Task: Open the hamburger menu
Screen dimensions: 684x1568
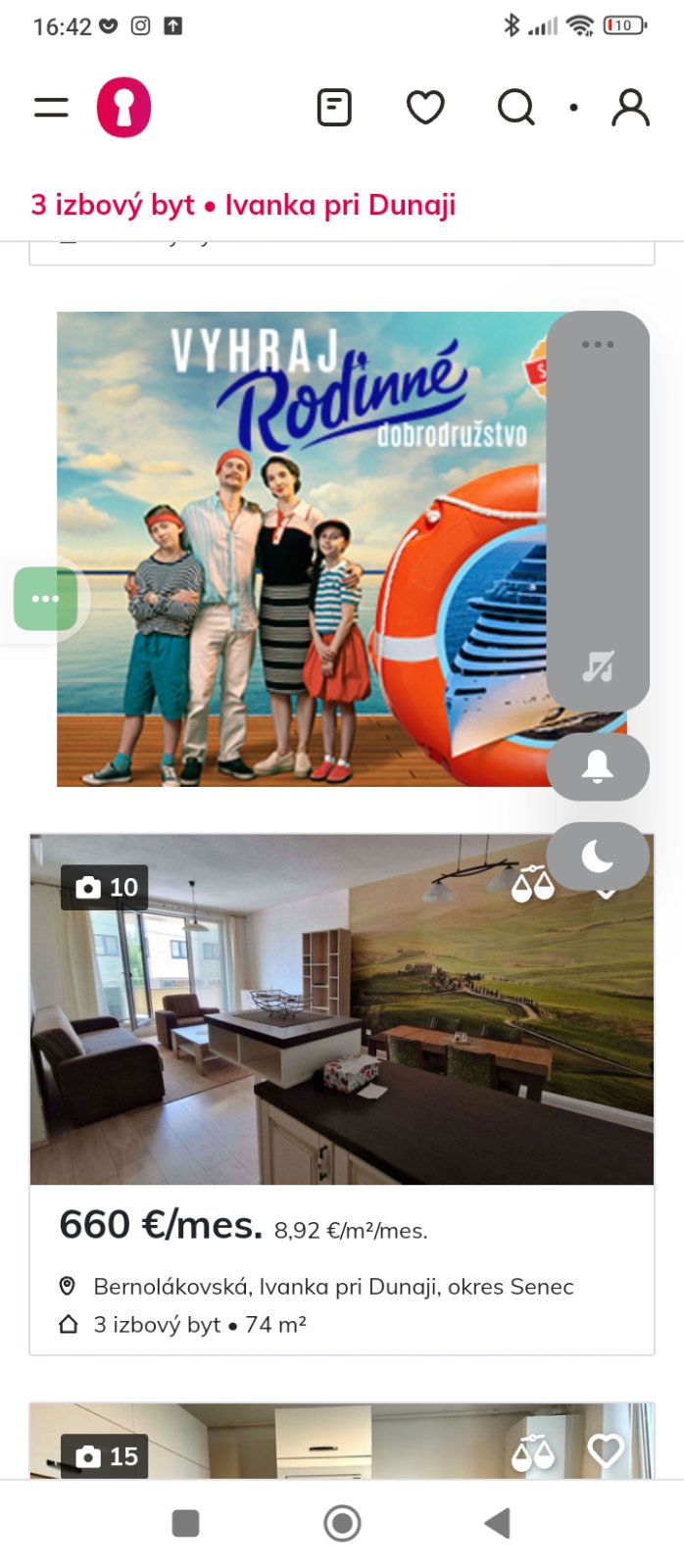Action: pyautogui.click(x=51, y=108)
